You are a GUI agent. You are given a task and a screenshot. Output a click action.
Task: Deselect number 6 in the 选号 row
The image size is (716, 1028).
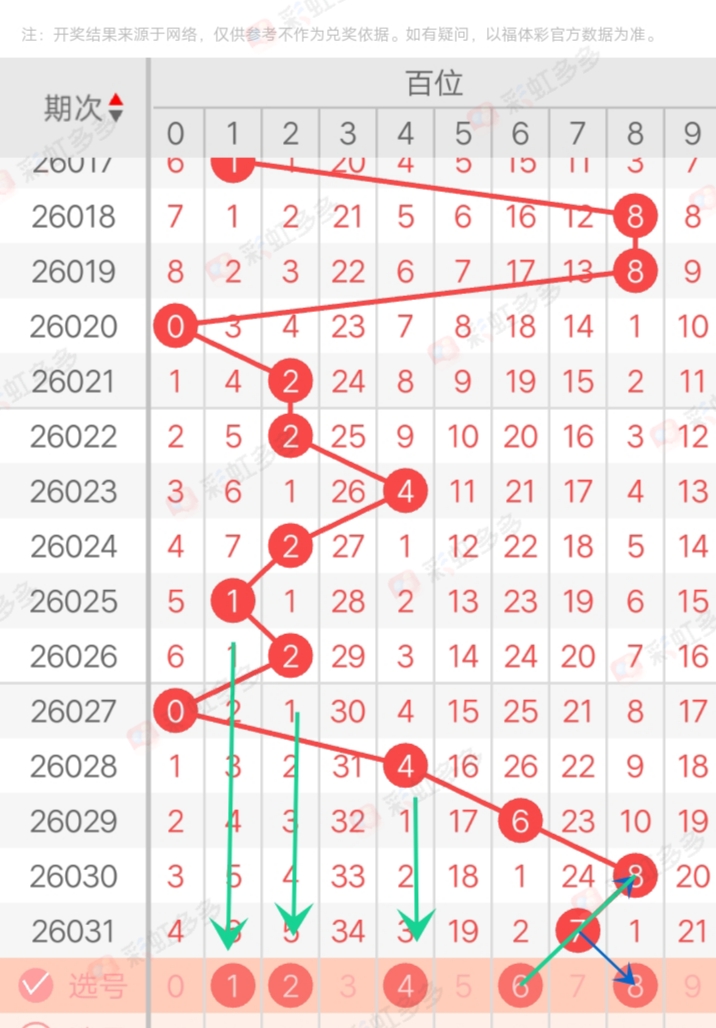[x=520, y=987]
